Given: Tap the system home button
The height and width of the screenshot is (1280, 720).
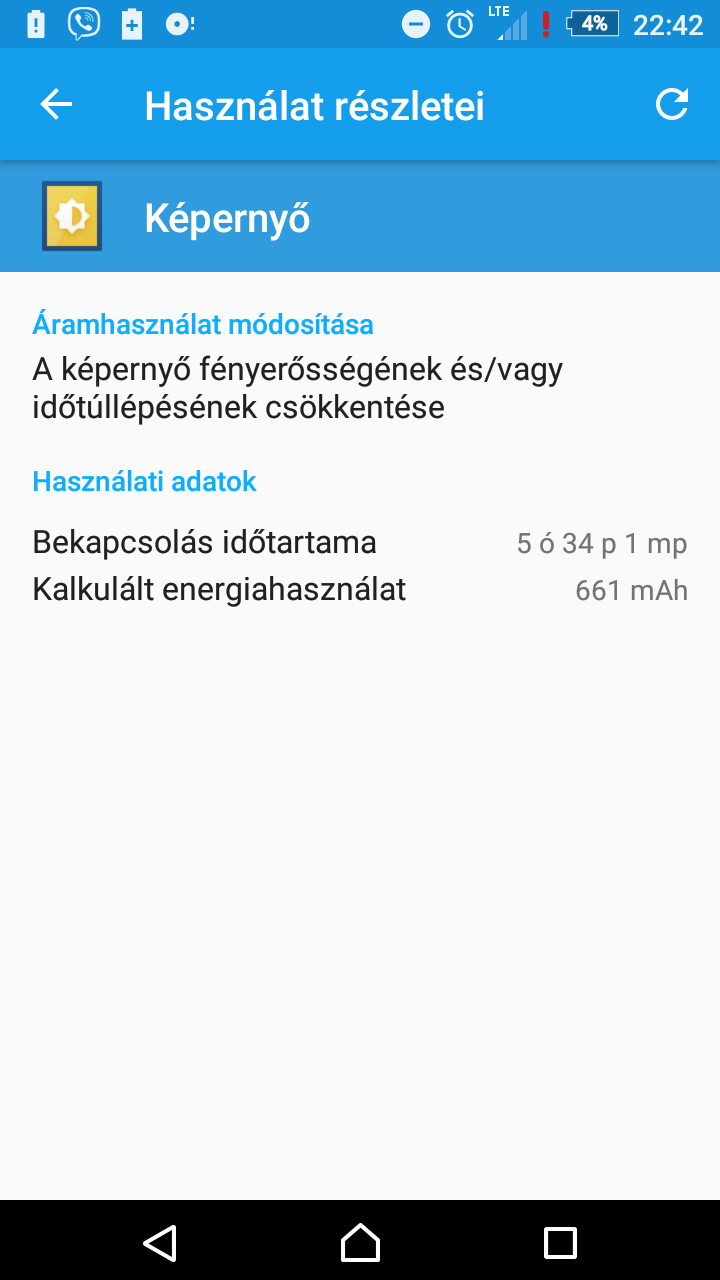Looking at the screenshot, I should 360,1242.
